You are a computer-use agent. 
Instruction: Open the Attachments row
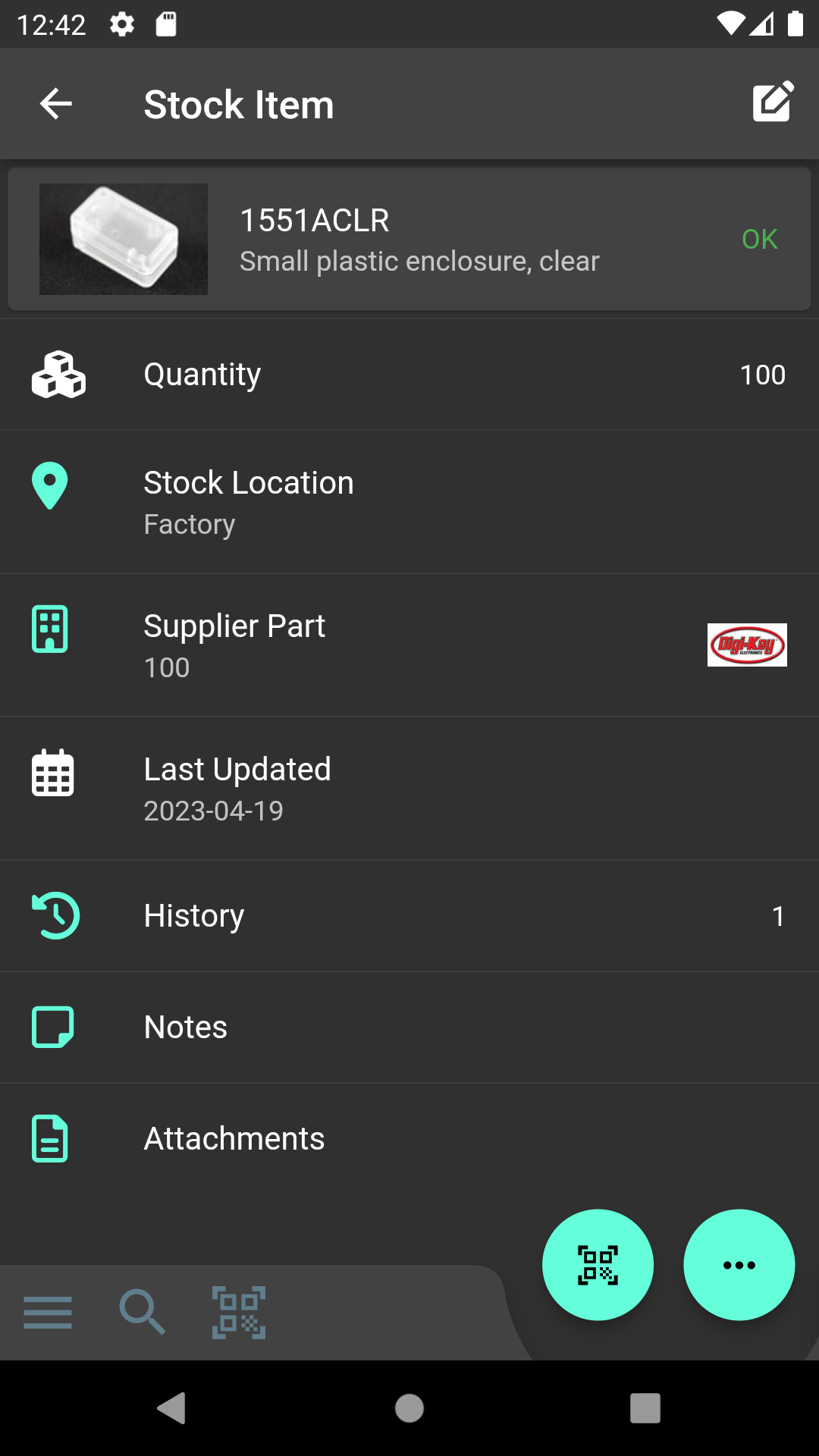[x=409, y=1139]
